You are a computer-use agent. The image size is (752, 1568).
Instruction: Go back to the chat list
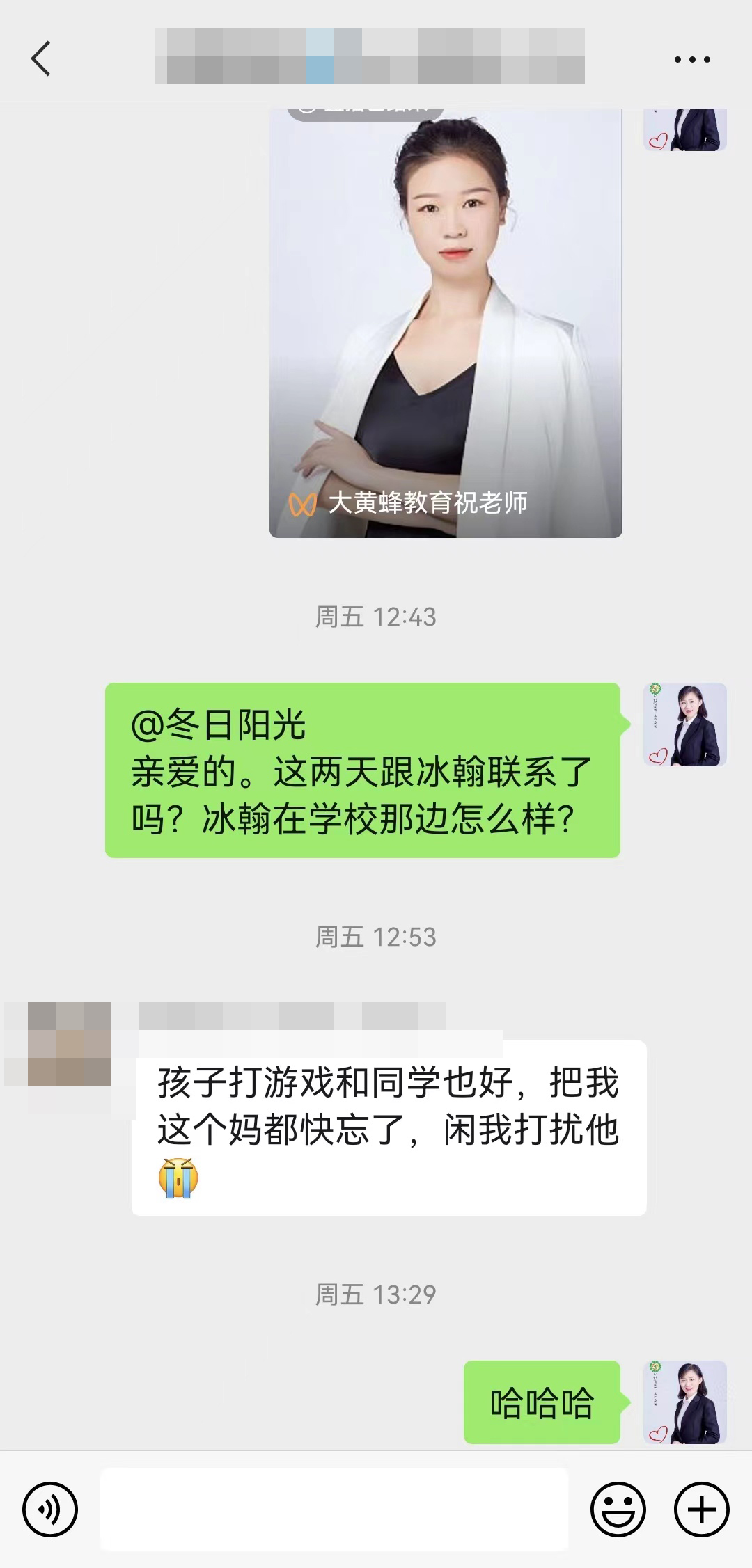point(41,58)
